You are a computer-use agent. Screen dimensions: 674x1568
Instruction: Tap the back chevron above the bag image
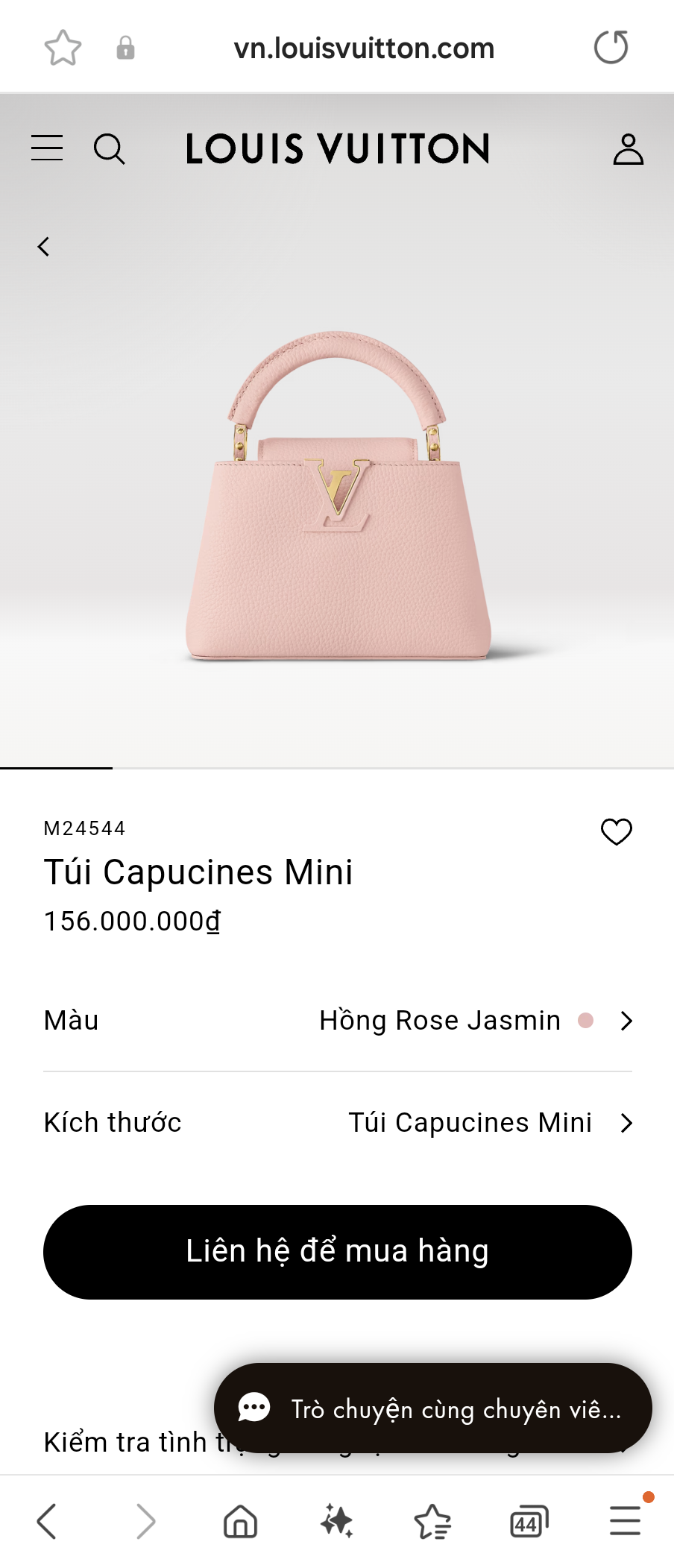click(42, 246)
